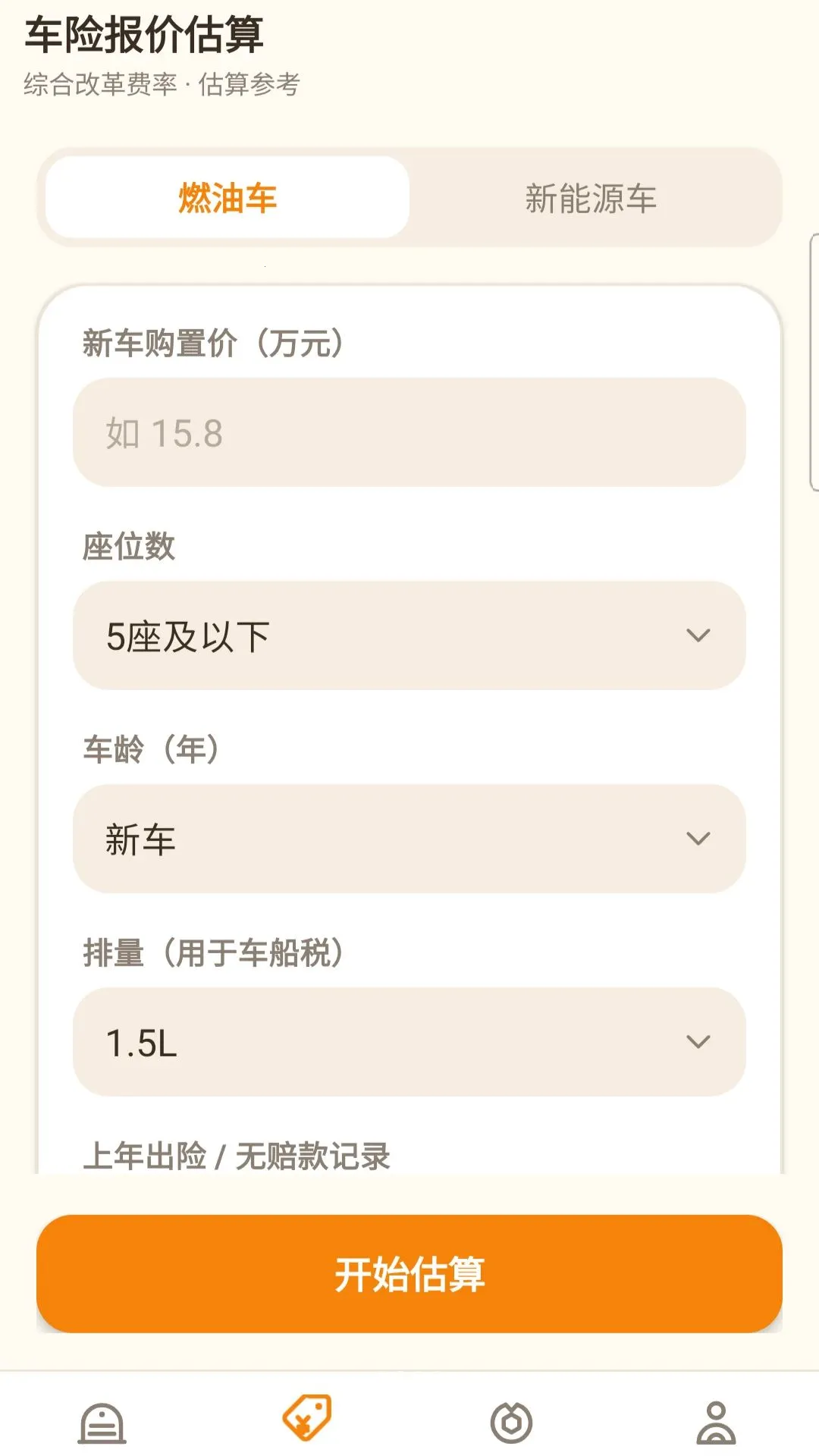The image size is (819, 1456).
Task: Open the 车龄 dropdown showing 新车
Action: pyautogui.click(x=409, y=839)
